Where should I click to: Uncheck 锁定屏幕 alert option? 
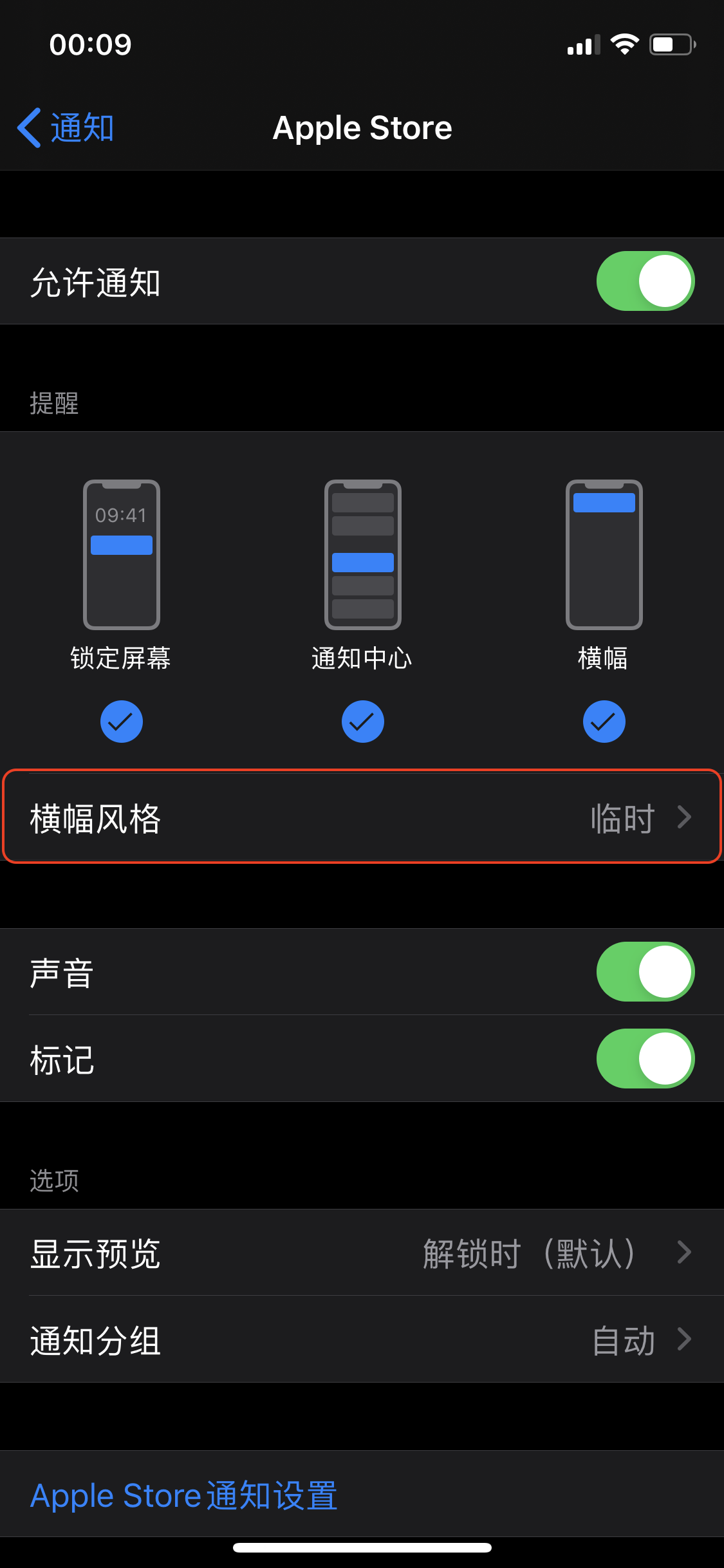click(121, 721)
